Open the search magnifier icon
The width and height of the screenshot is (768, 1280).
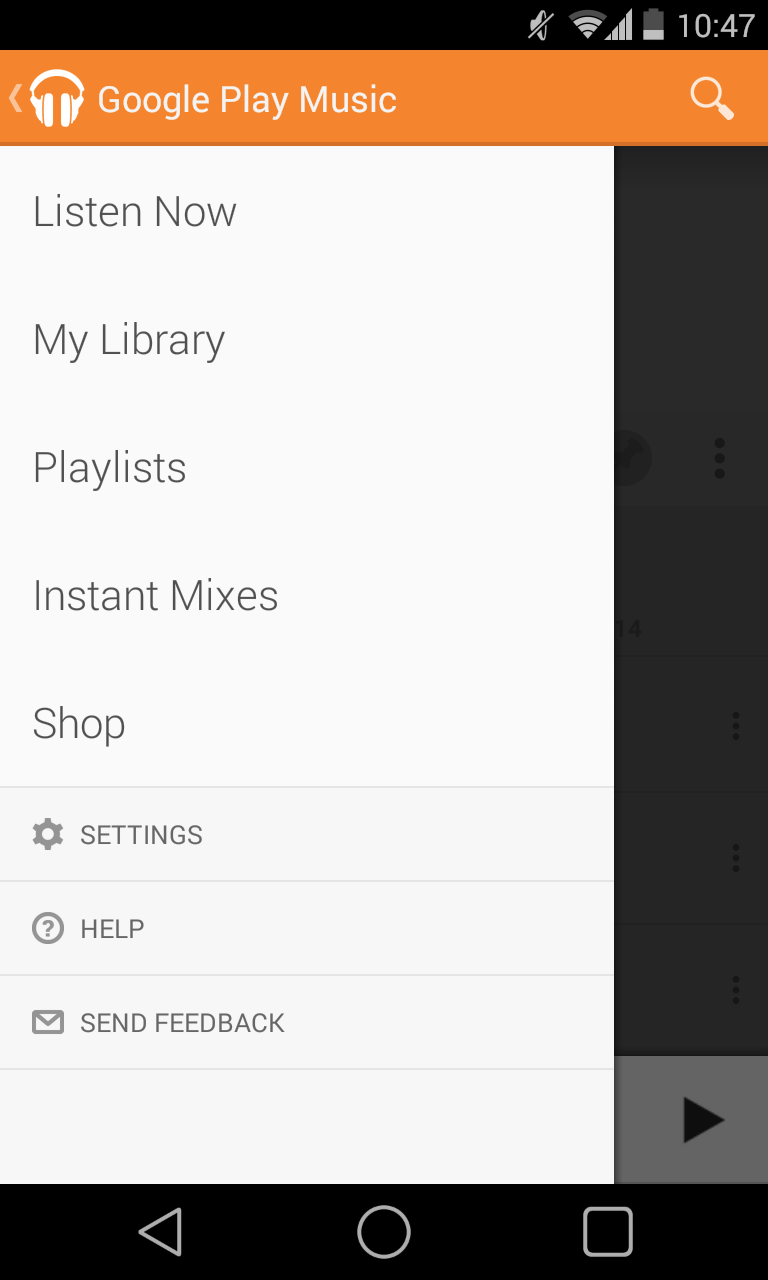coord(712,99)
